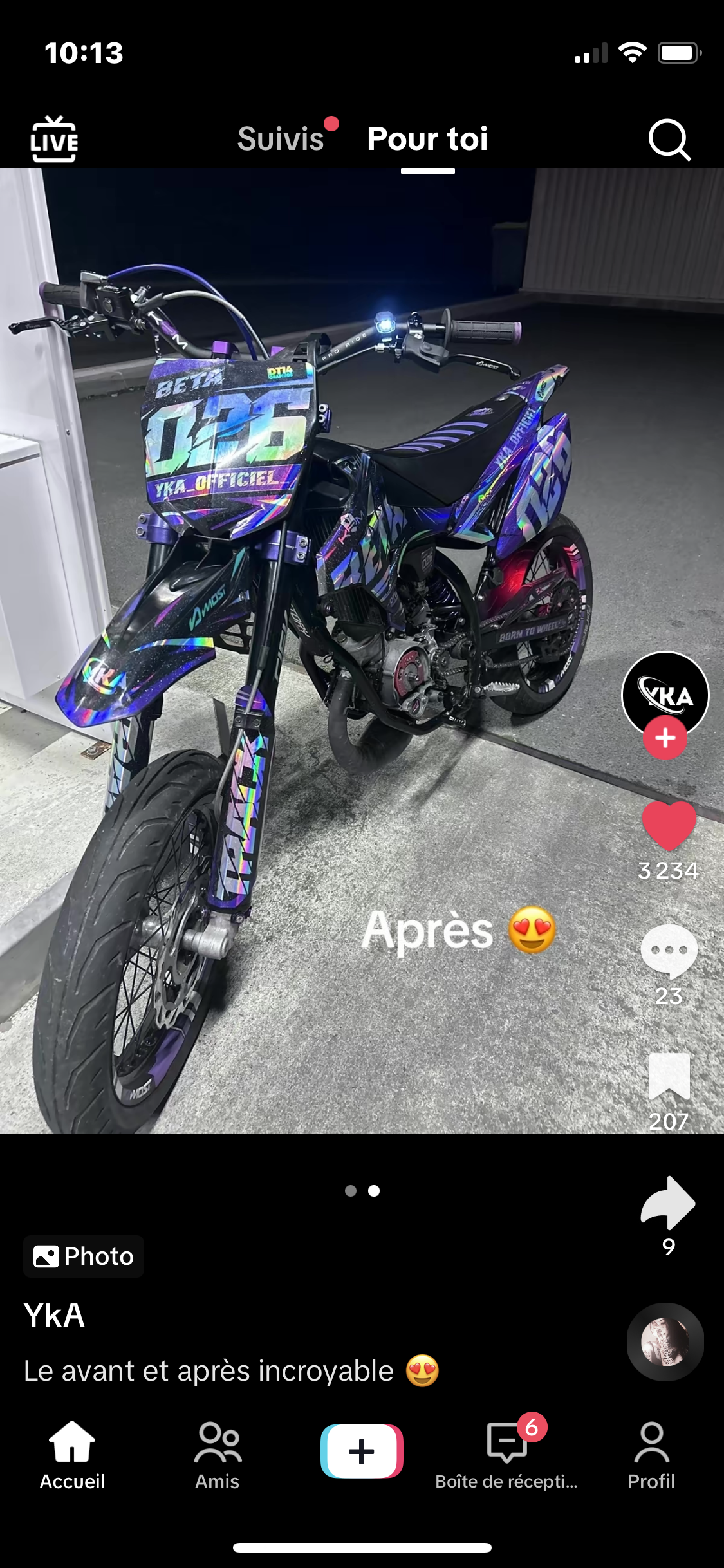
Task: Open the LIVE streams icon
Action: [x=54, y=138]
